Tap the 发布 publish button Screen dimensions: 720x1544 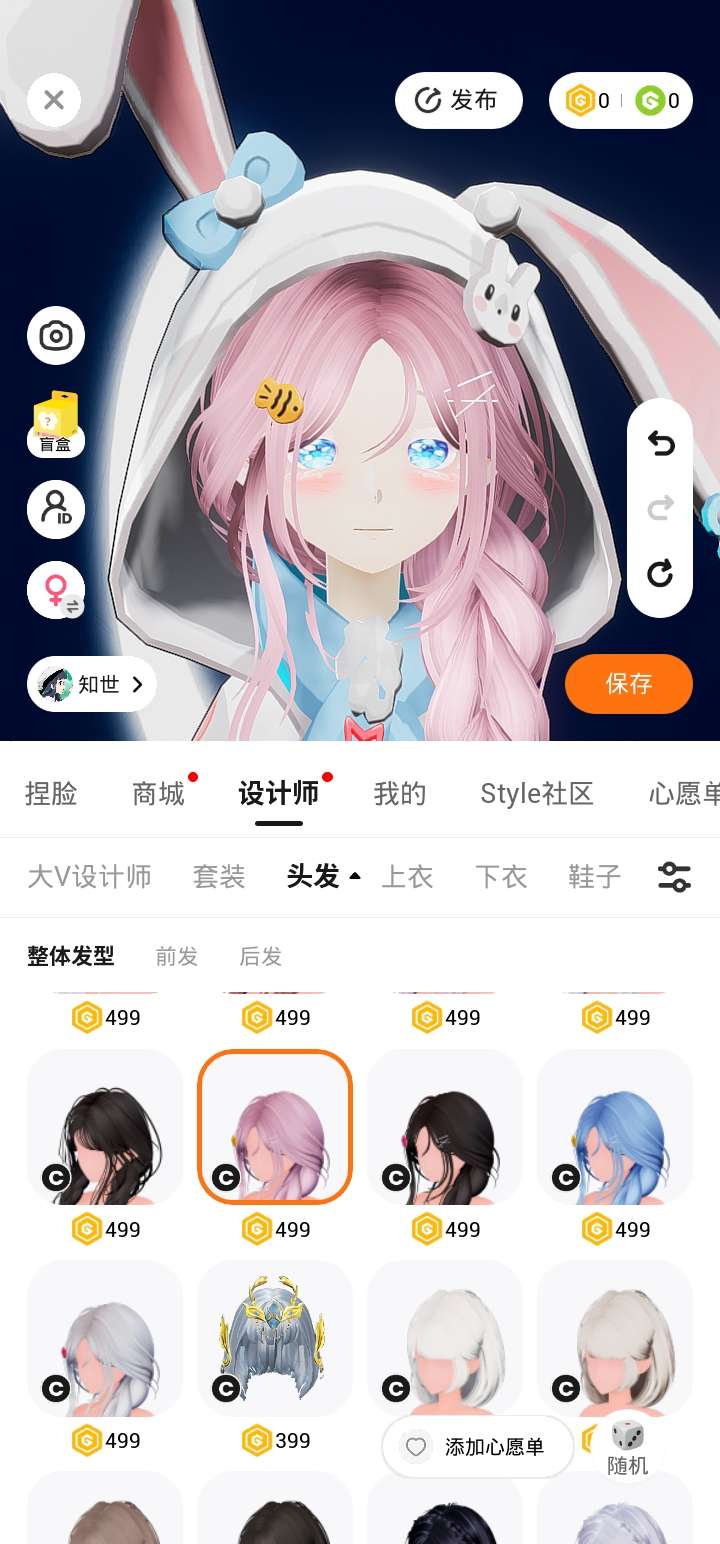coord(458,100)
